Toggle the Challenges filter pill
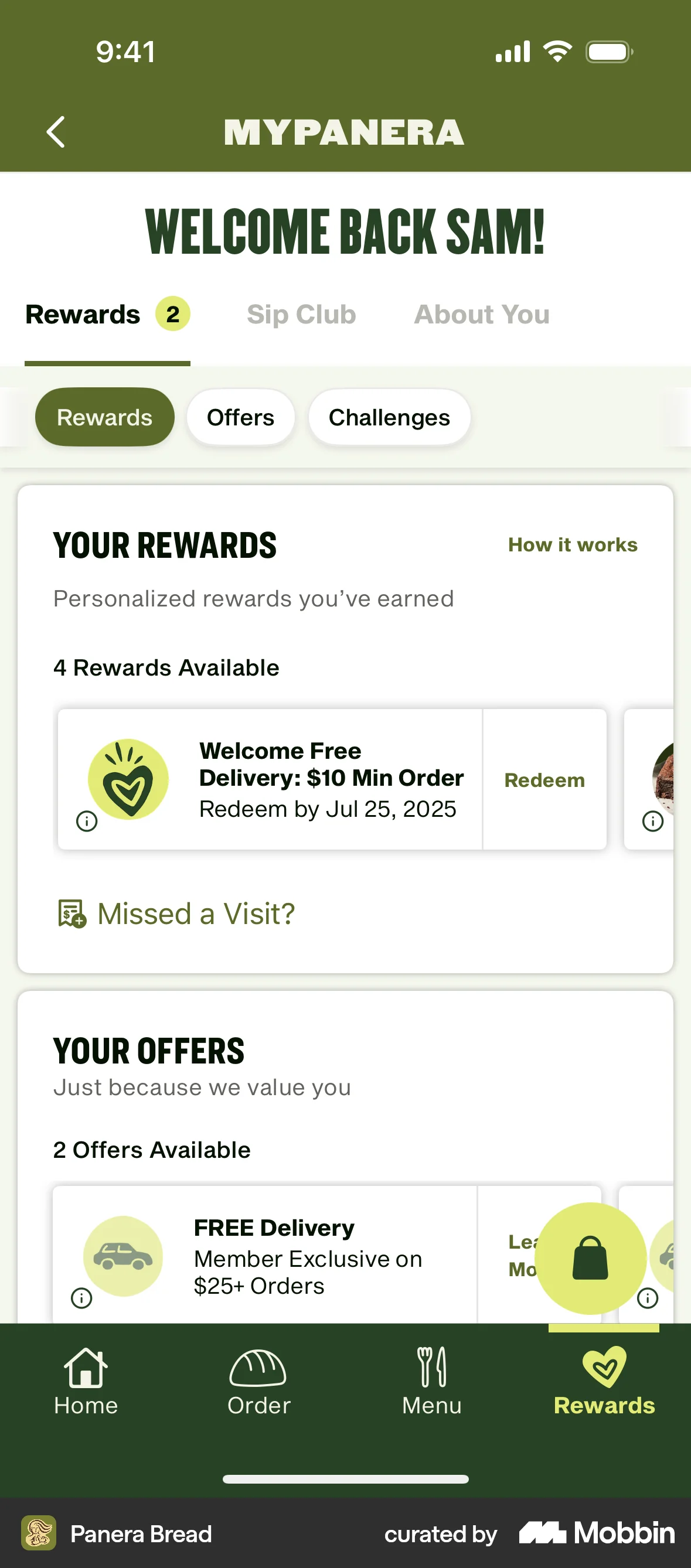The image size is (691, 1568). coord(389,417)
